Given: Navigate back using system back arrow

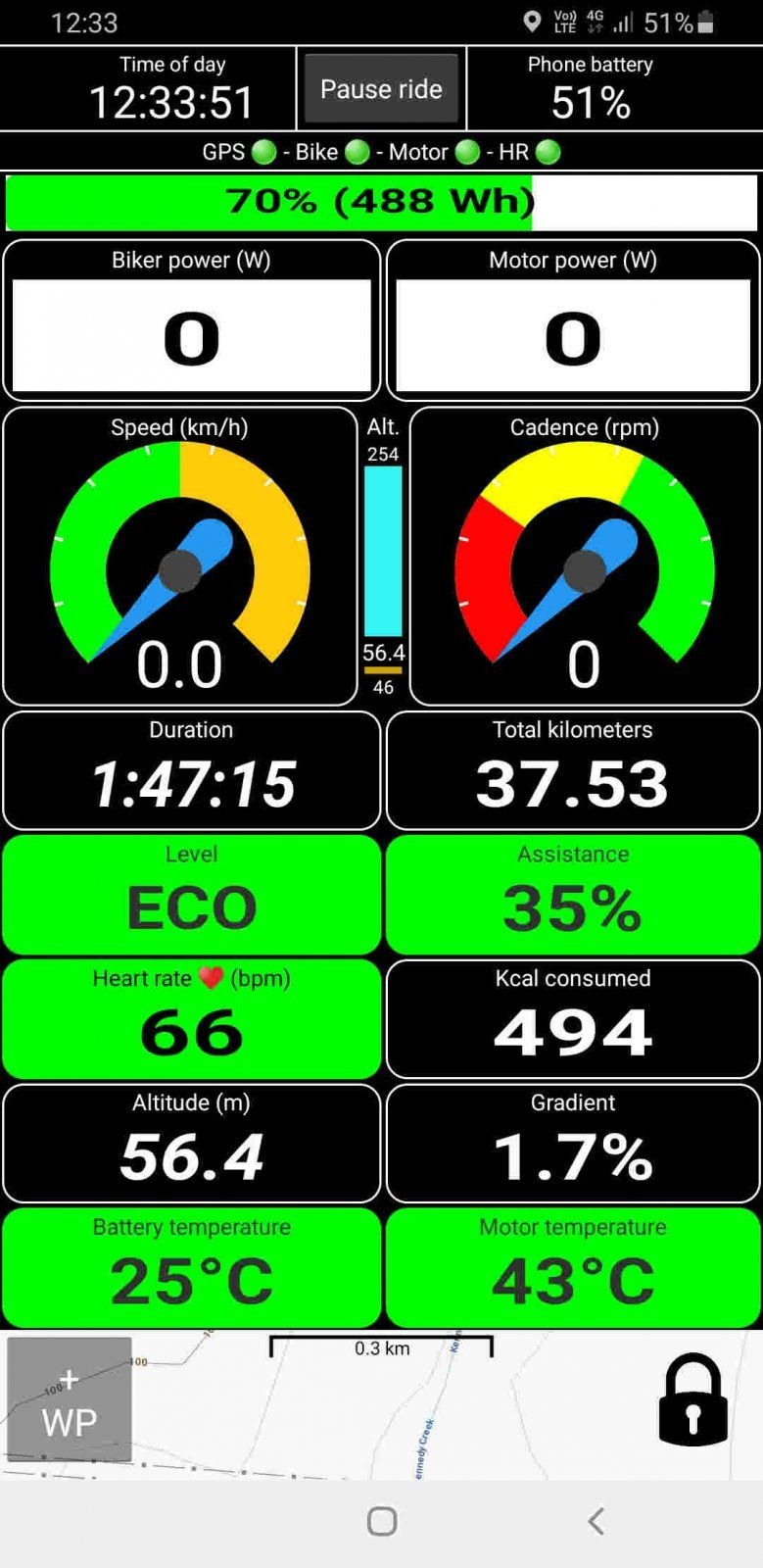Looking at the screenshot, I should coord(596,1521).
